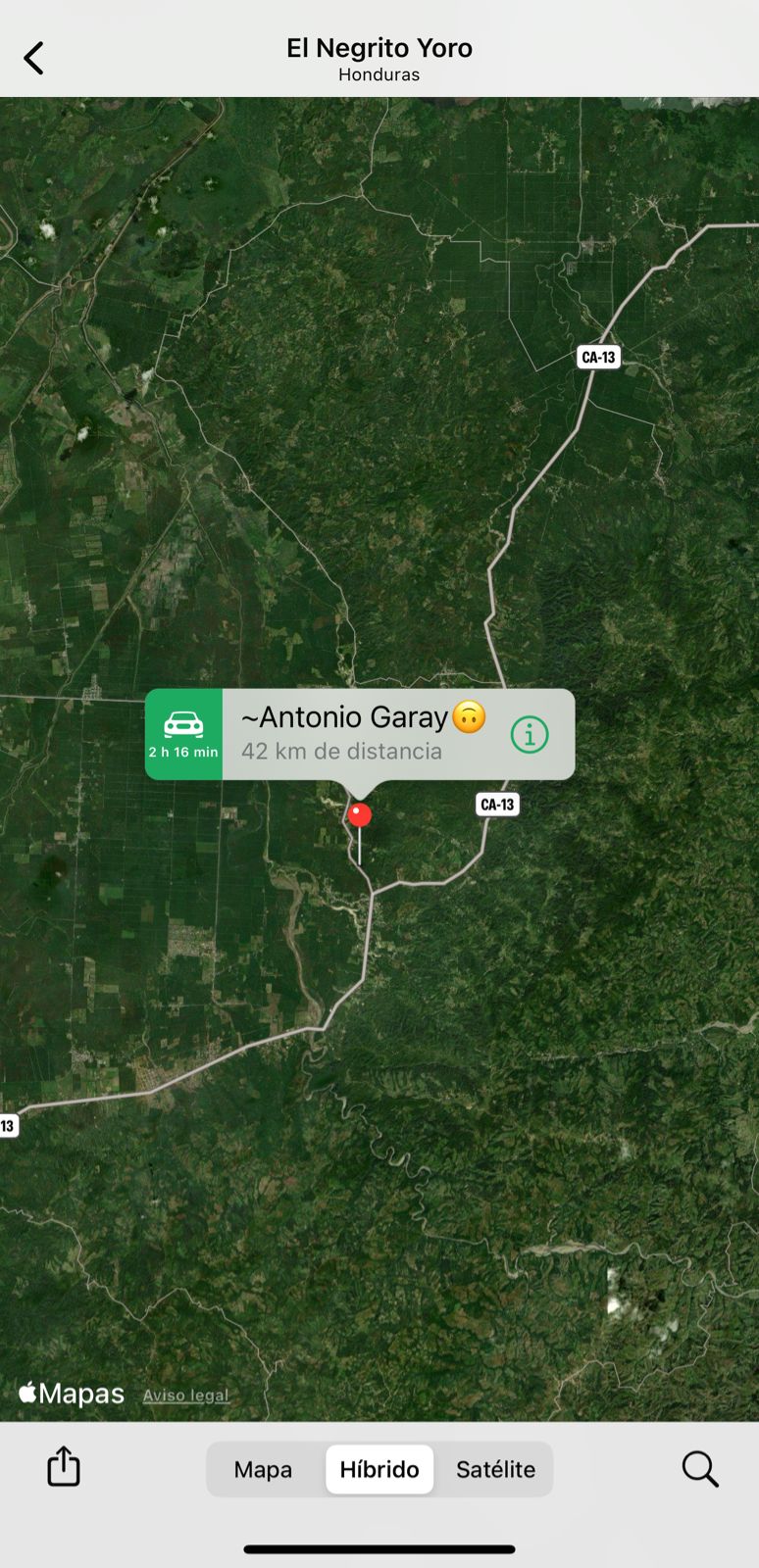Share this location
The image size is (759, 1568).
pyautogui.click(x=64, y=1467)
